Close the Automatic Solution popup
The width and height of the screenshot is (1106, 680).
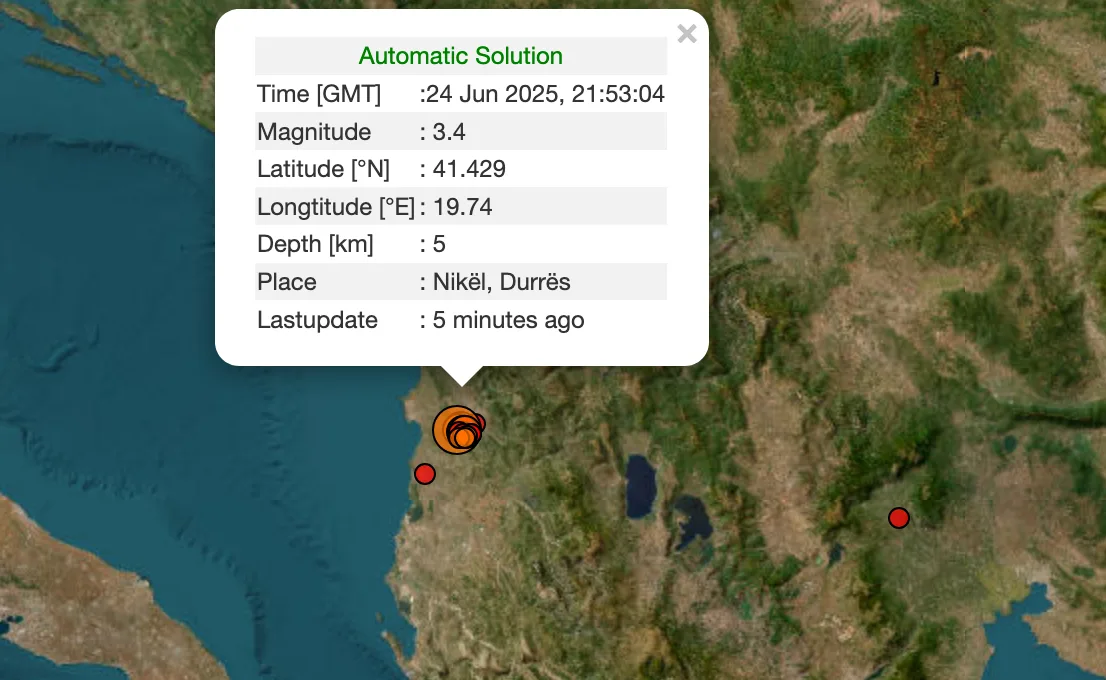(x=686, y=34)
